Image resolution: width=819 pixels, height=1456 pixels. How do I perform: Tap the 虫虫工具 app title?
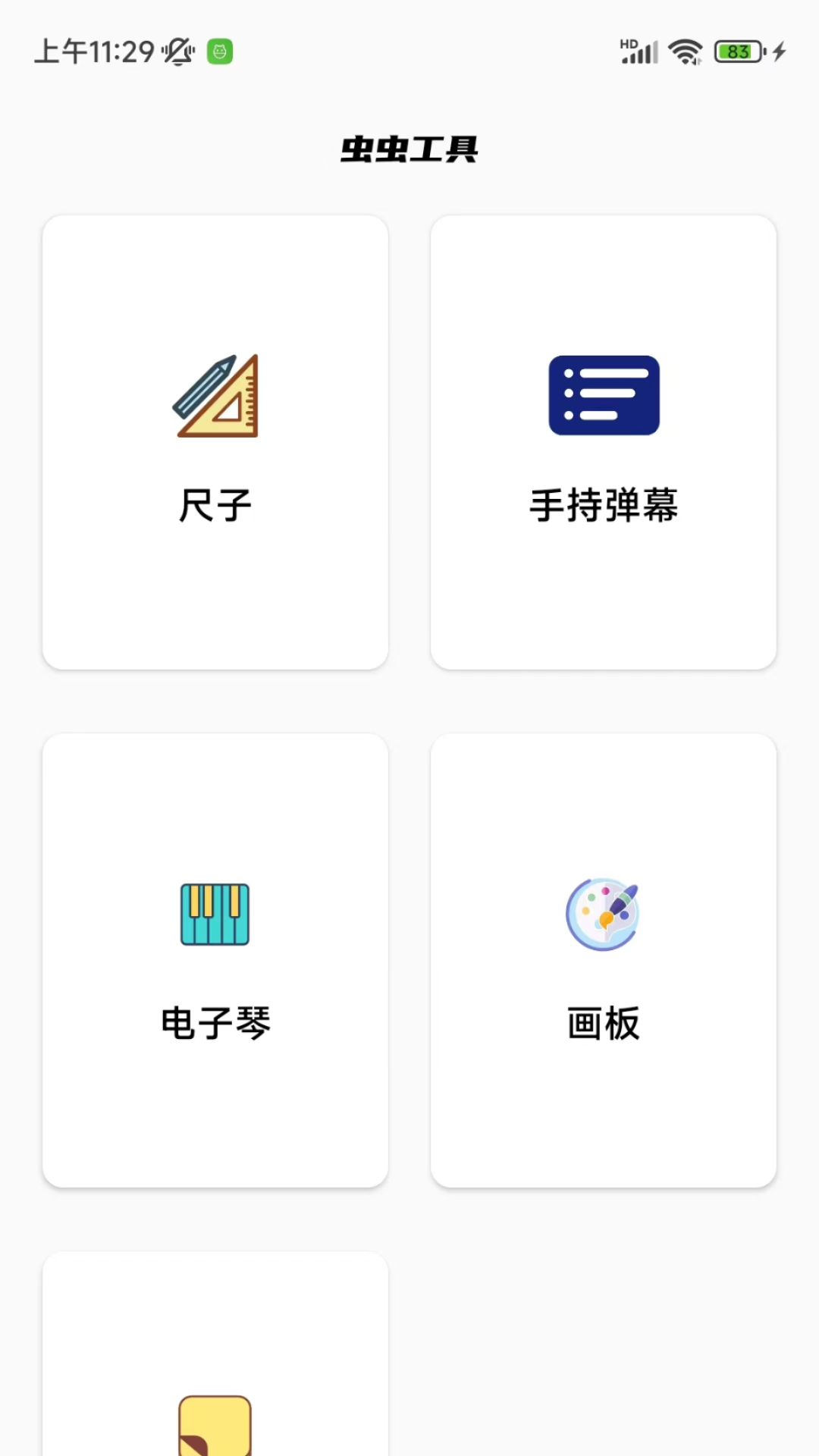pyautogui.click(x=409, y=149)
